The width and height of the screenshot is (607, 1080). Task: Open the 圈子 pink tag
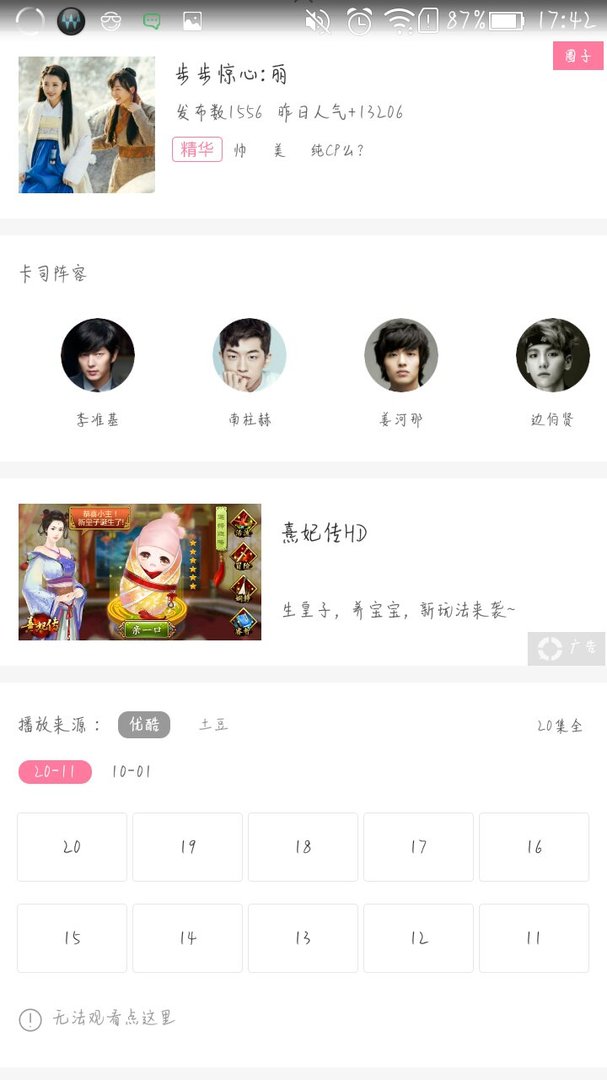pyautogui.click(x=578, y=56)
